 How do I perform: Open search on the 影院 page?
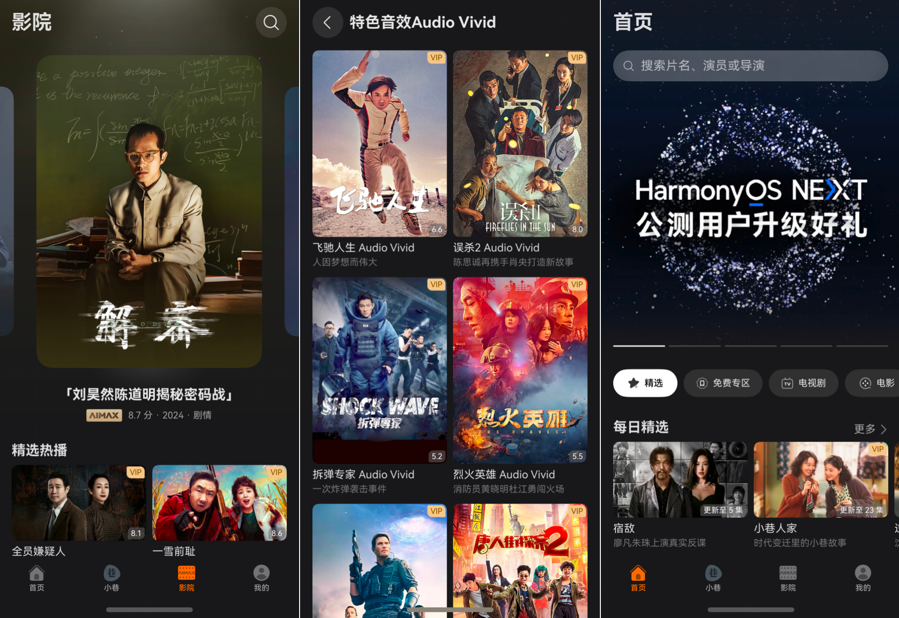[x=271, y=22]
